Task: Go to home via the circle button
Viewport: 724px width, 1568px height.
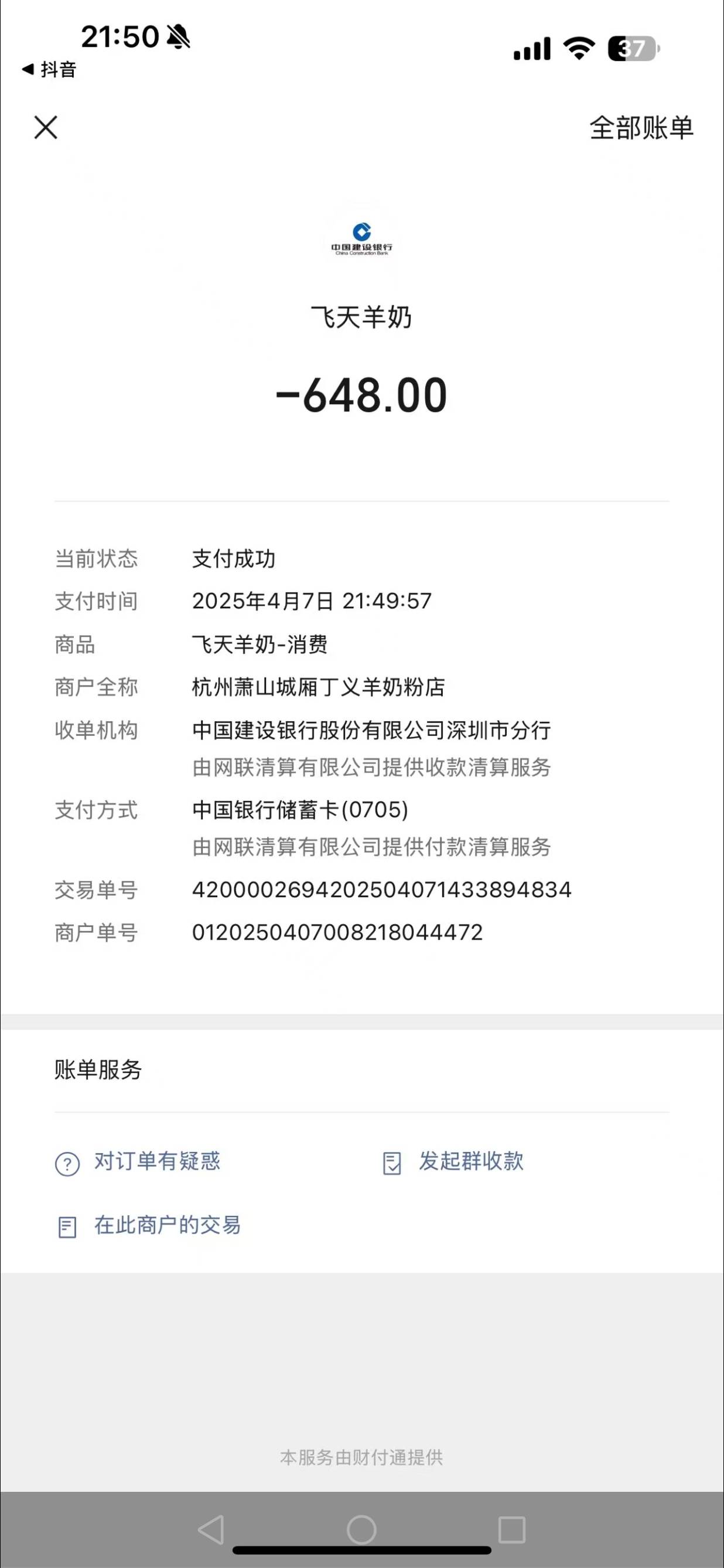Action: click(x=361, y=1530)
